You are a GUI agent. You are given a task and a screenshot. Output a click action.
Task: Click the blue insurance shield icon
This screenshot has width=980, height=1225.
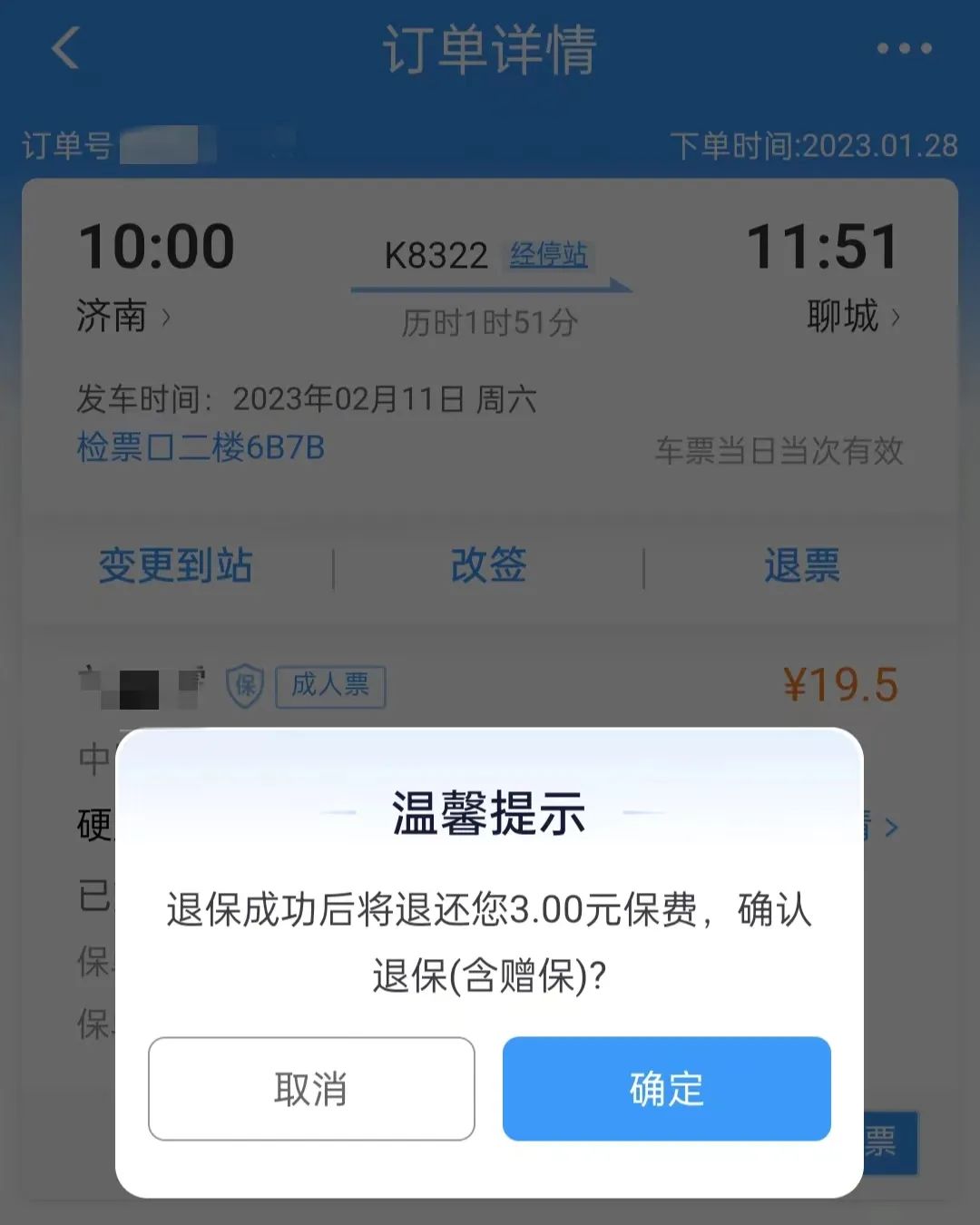click(x=243, y=686)
